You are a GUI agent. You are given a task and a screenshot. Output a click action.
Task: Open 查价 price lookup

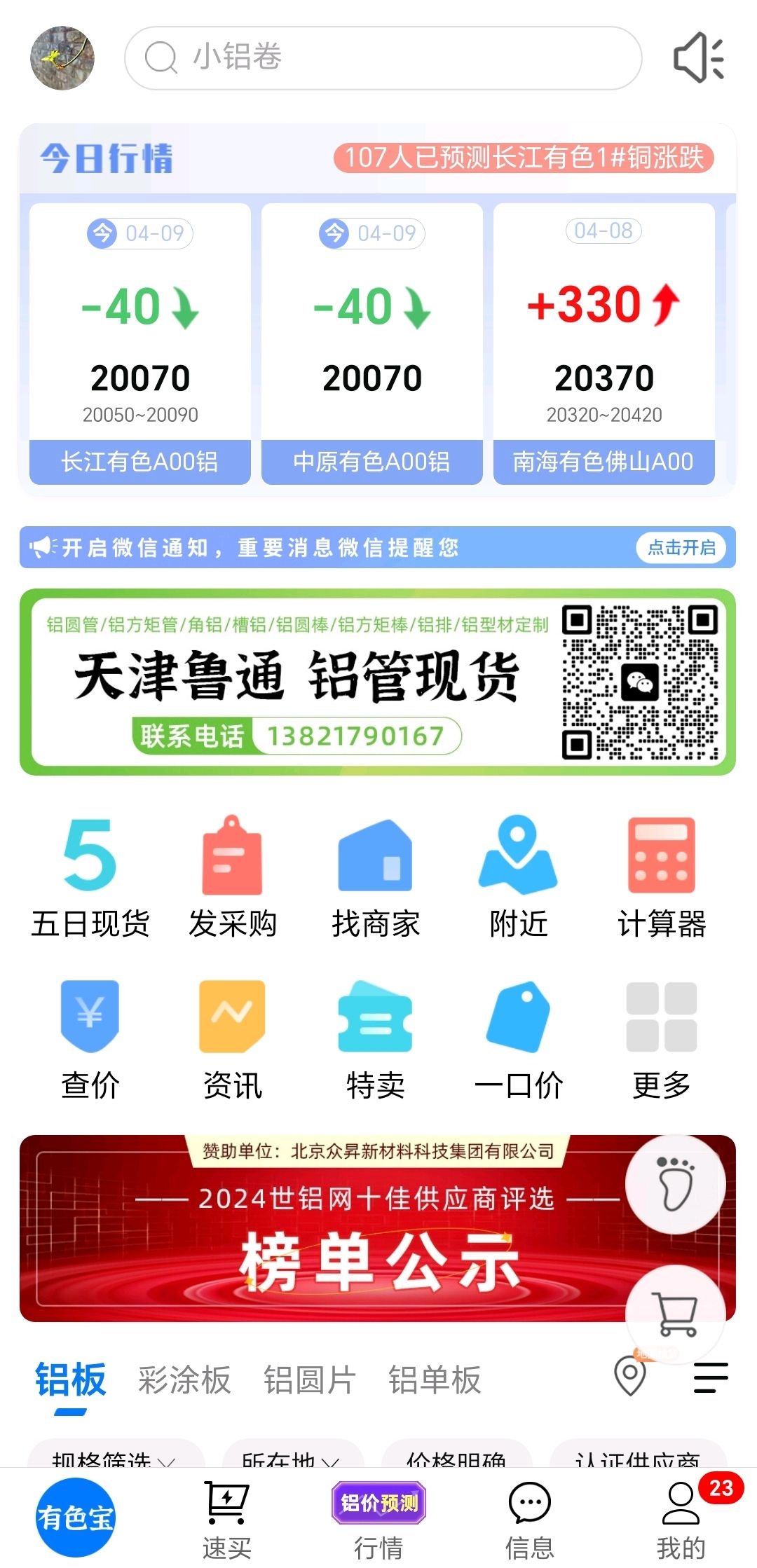point(90,1040)
